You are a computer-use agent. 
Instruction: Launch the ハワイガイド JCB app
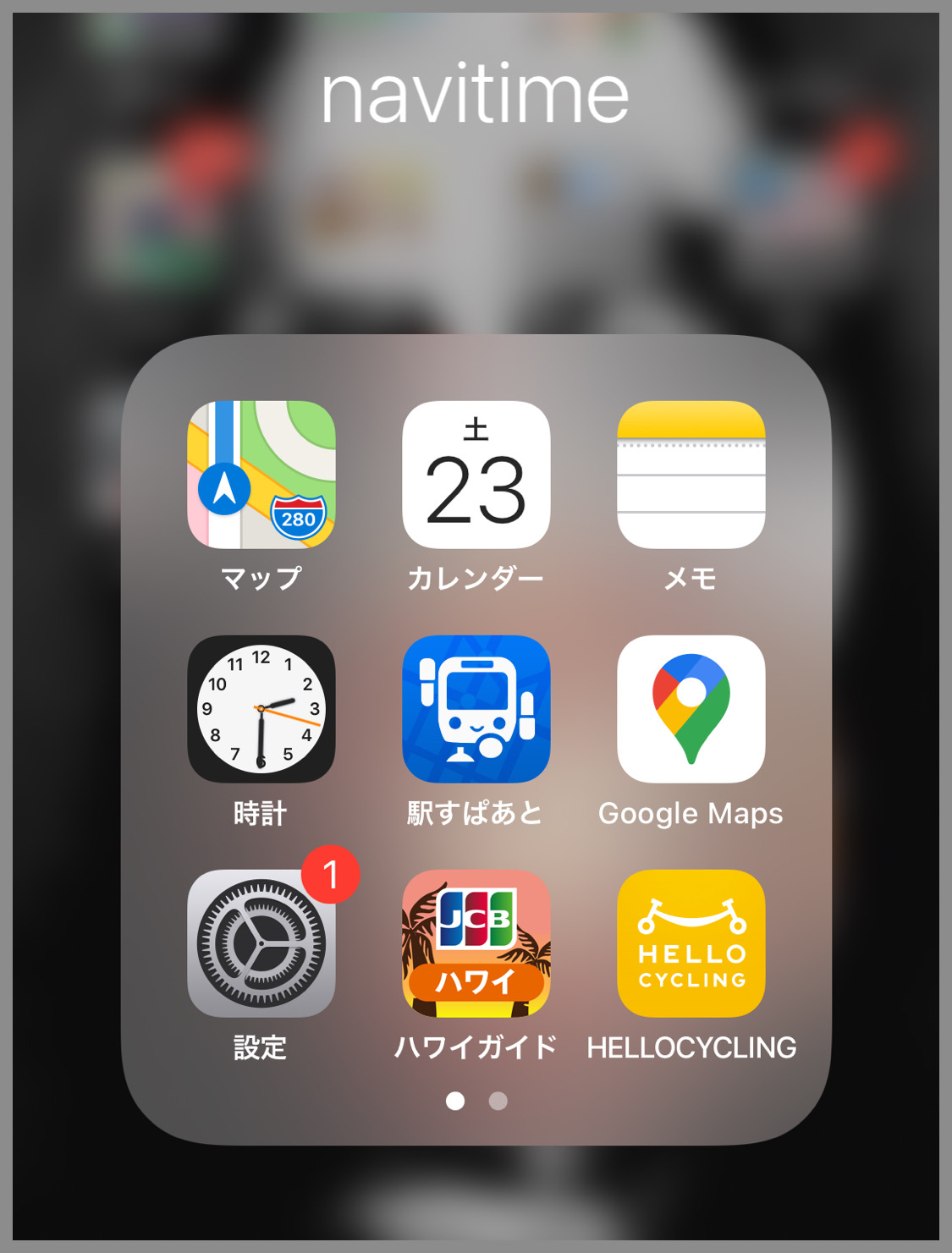(476, 943)
